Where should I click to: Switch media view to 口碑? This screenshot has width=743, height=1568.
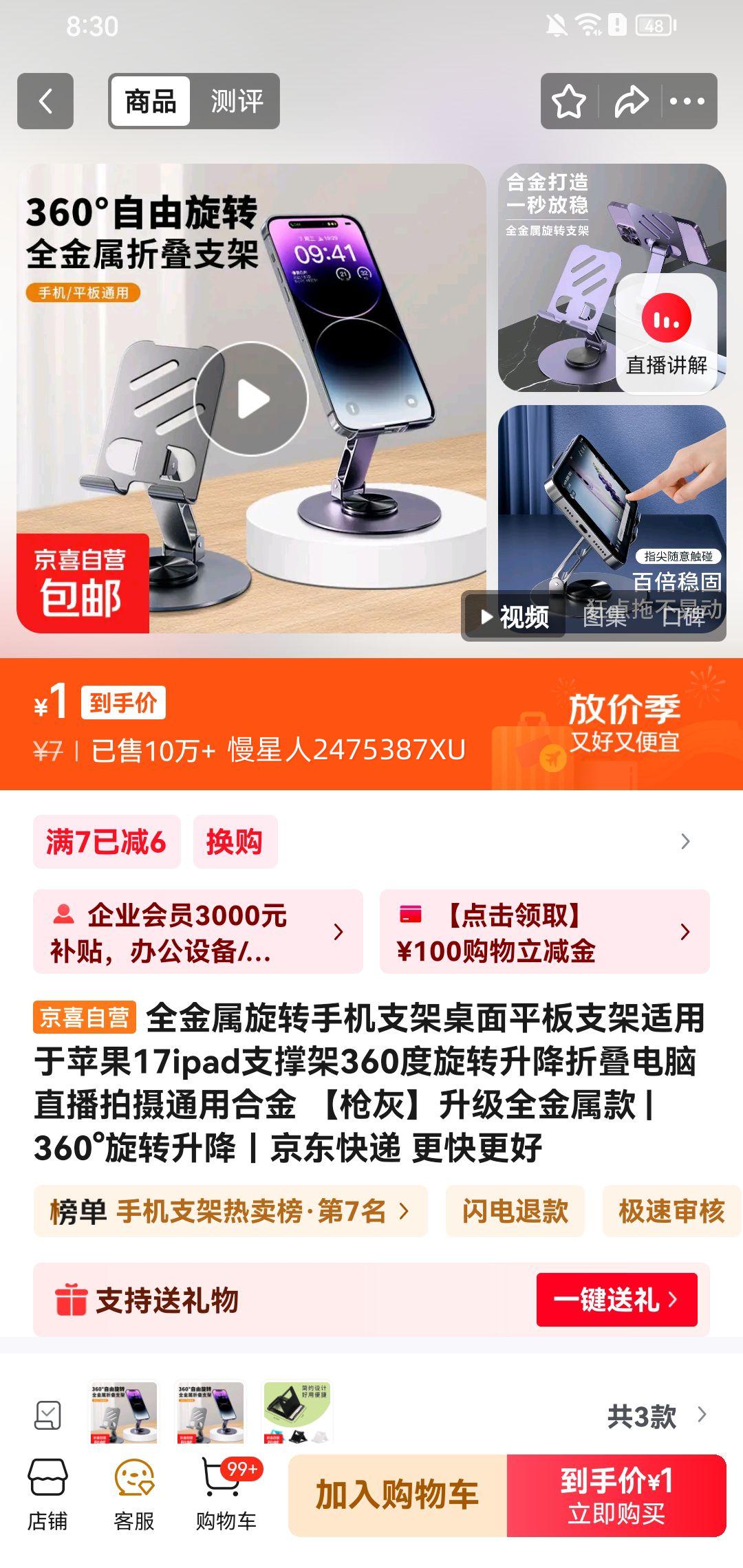coord(682,617)
